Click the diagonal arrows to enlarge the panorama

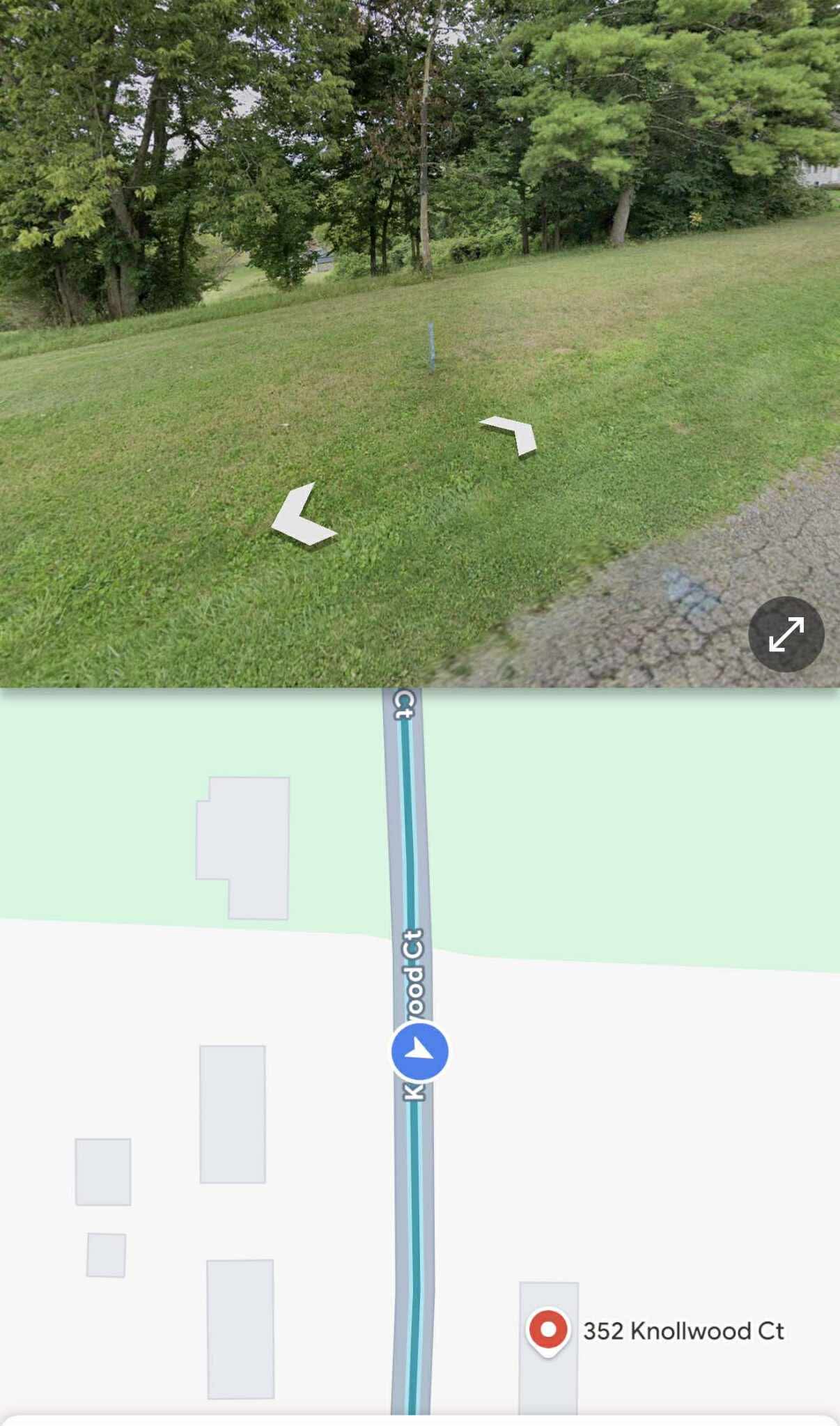click(786, 635)
